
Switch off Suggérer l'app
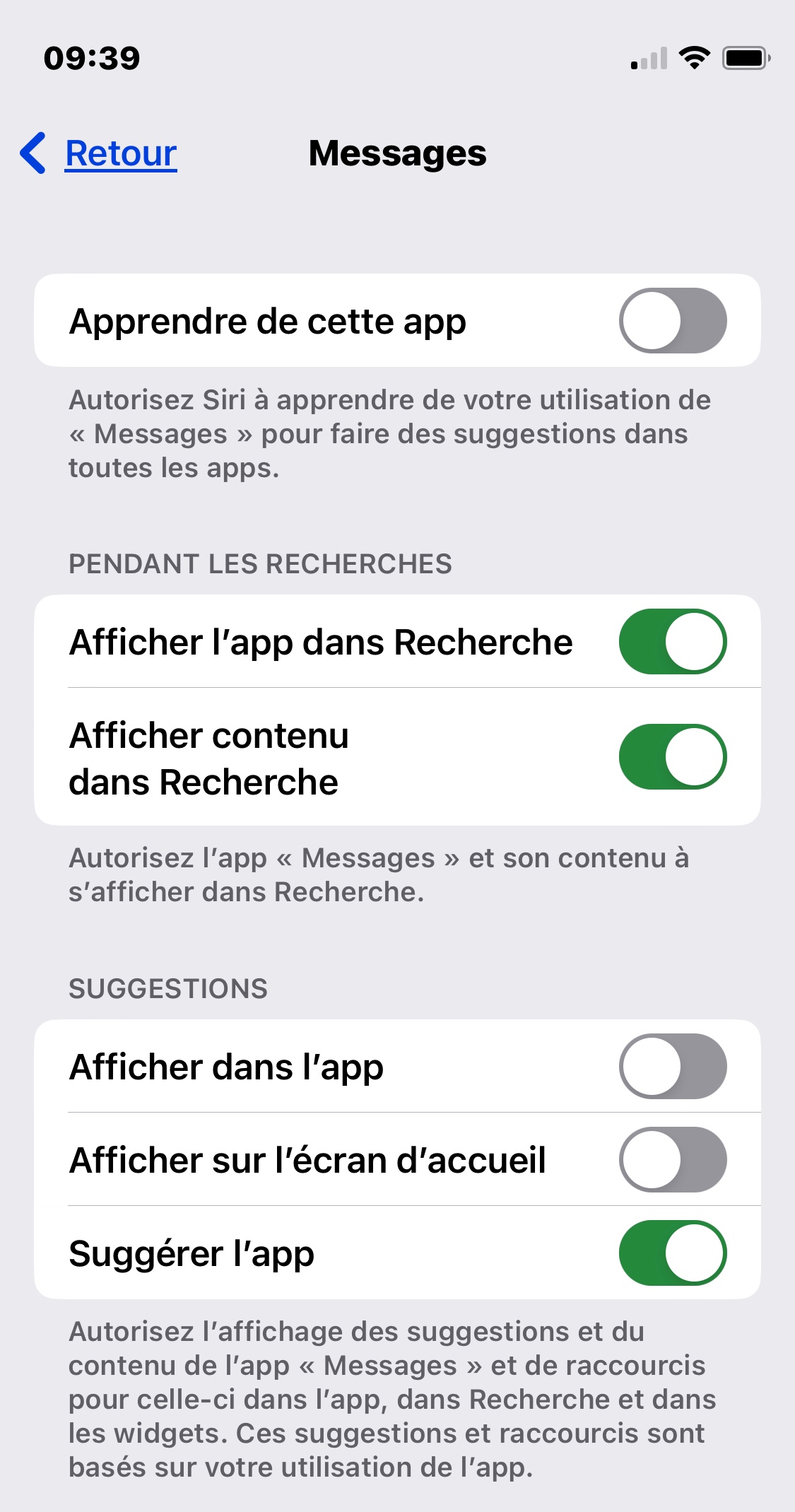672,1253
